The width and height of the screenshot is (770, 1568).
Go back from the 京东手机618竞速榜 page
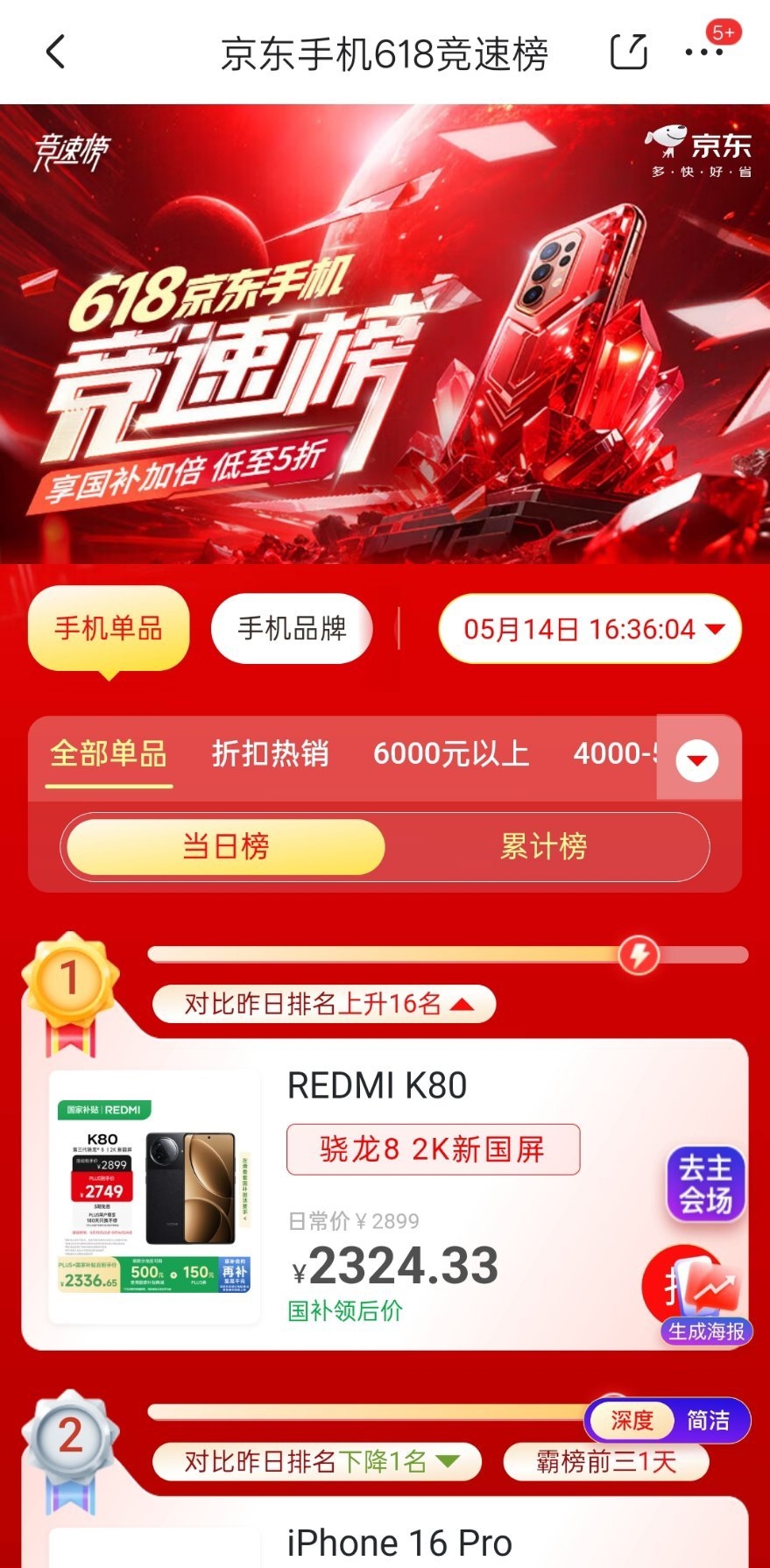pos(55,53)
